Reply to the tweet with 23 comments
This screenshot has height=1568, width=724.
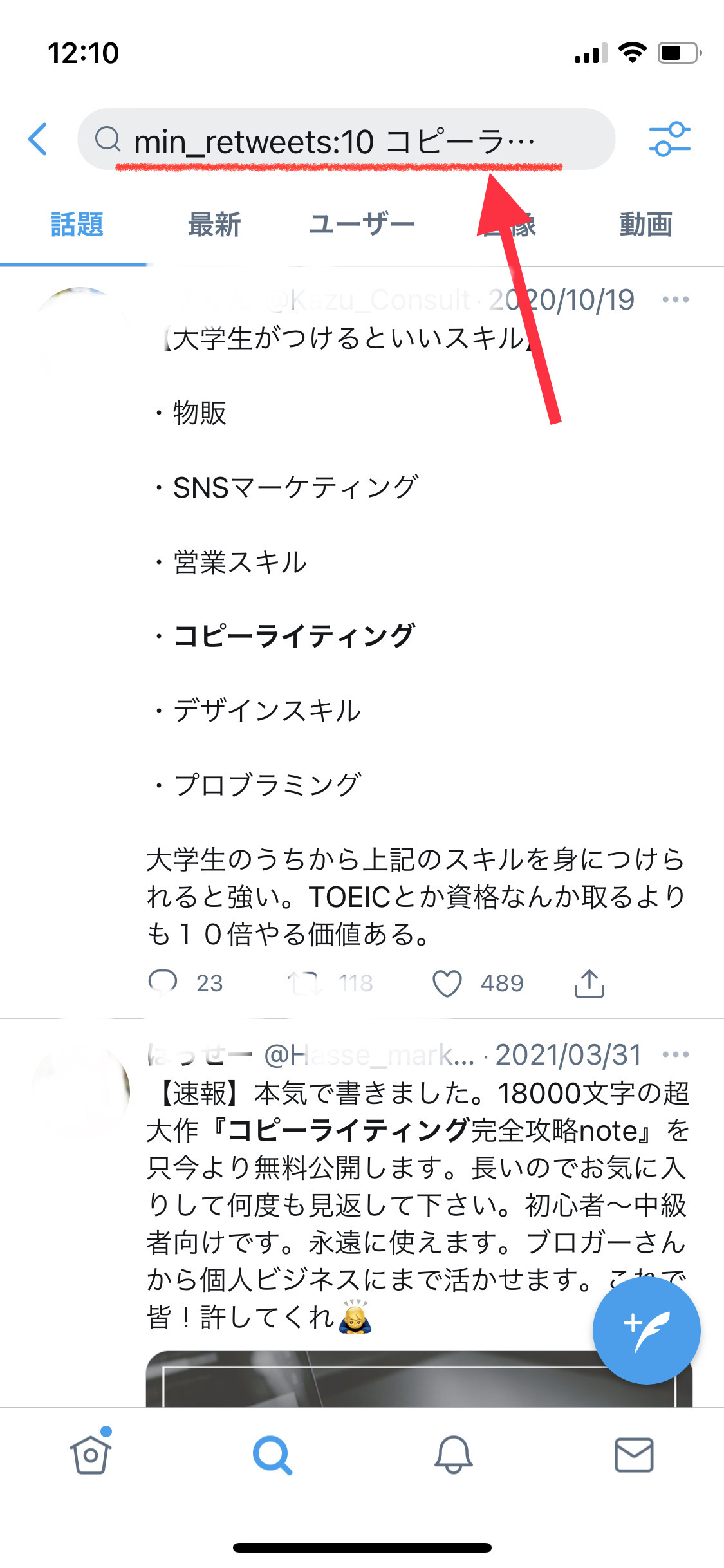[x=163, y=983]
